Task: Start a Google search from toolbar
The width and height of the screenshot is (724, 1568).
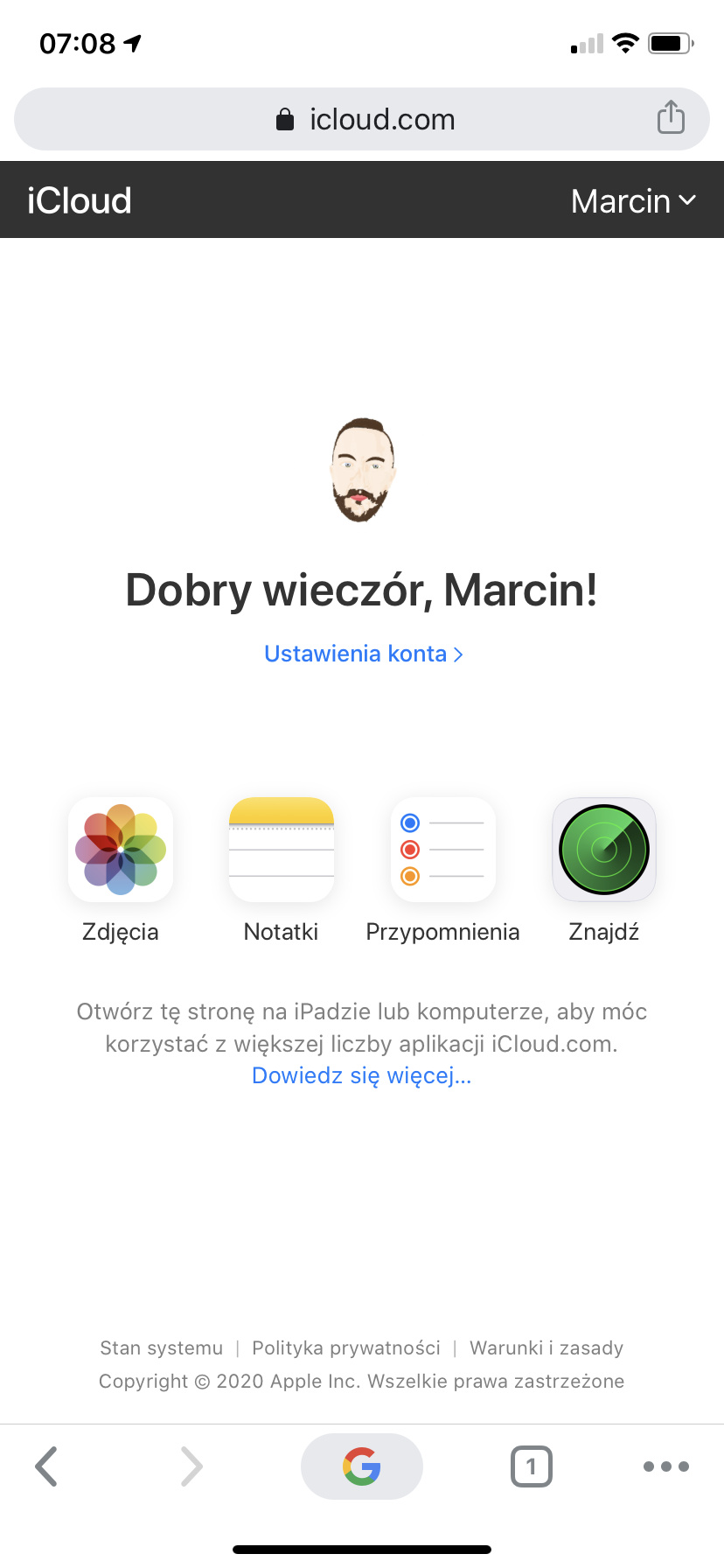Action: [x=361, y=1466]
